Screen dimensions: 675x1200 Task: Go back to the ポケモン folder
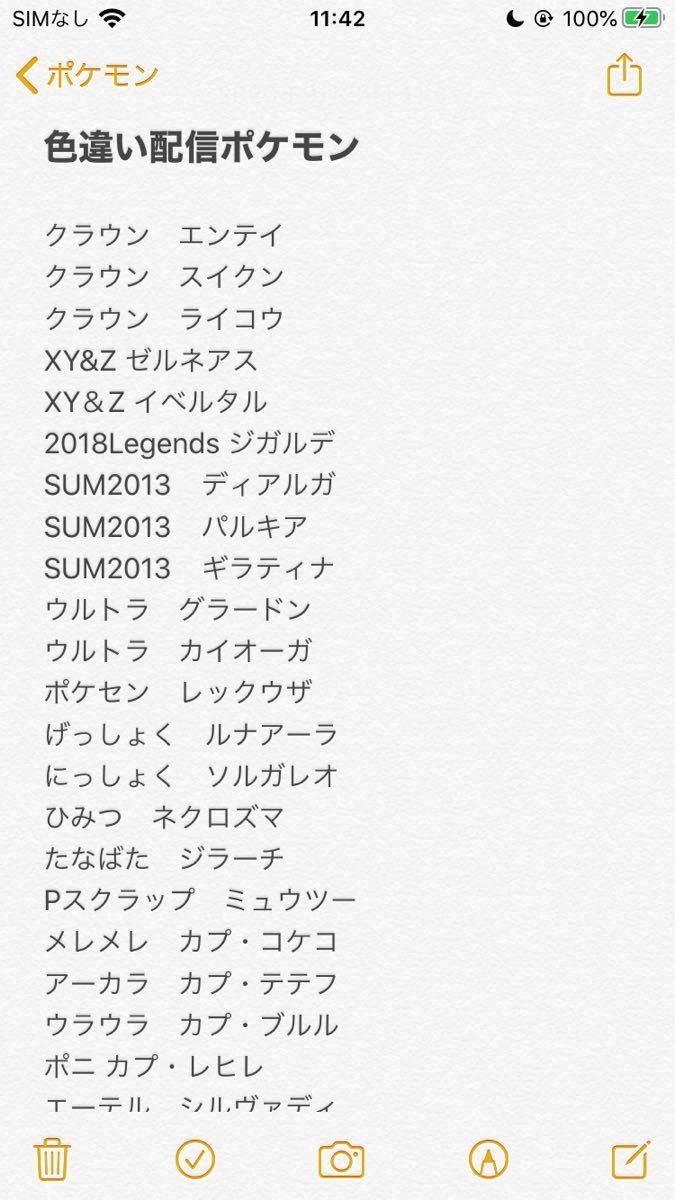[88, 75]
